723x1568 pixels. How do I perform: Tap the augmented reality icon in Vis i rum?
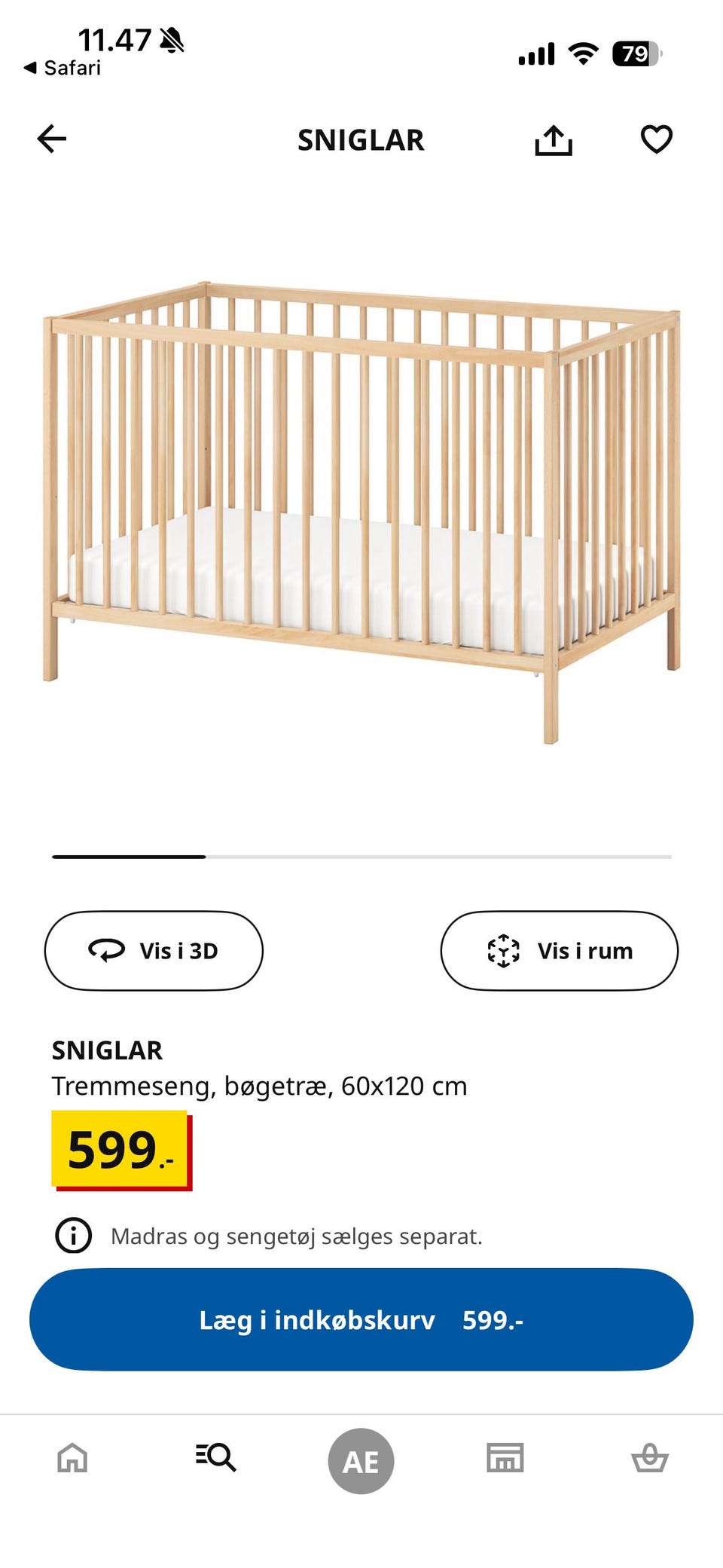502,951
